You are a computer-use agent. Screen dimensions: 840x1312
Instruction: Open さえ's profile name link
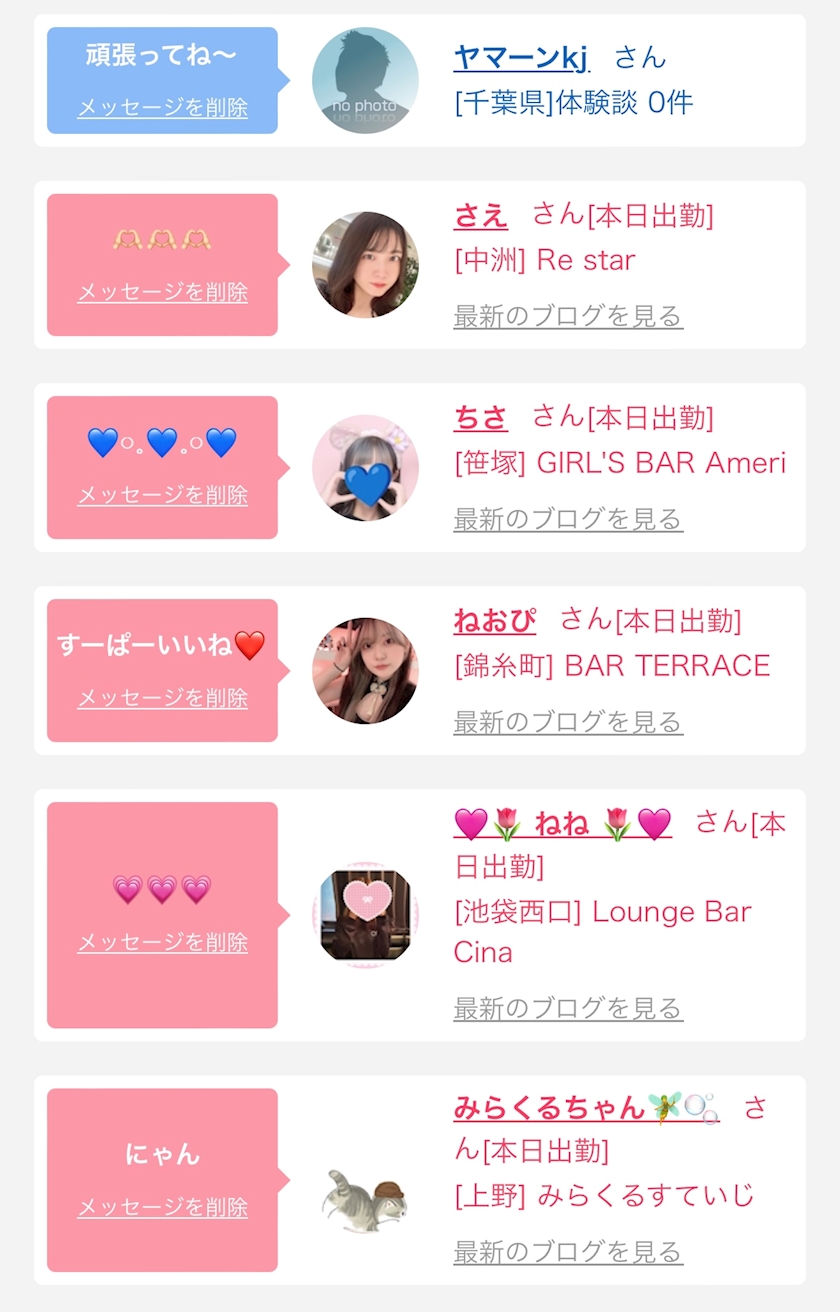point(480,215)
